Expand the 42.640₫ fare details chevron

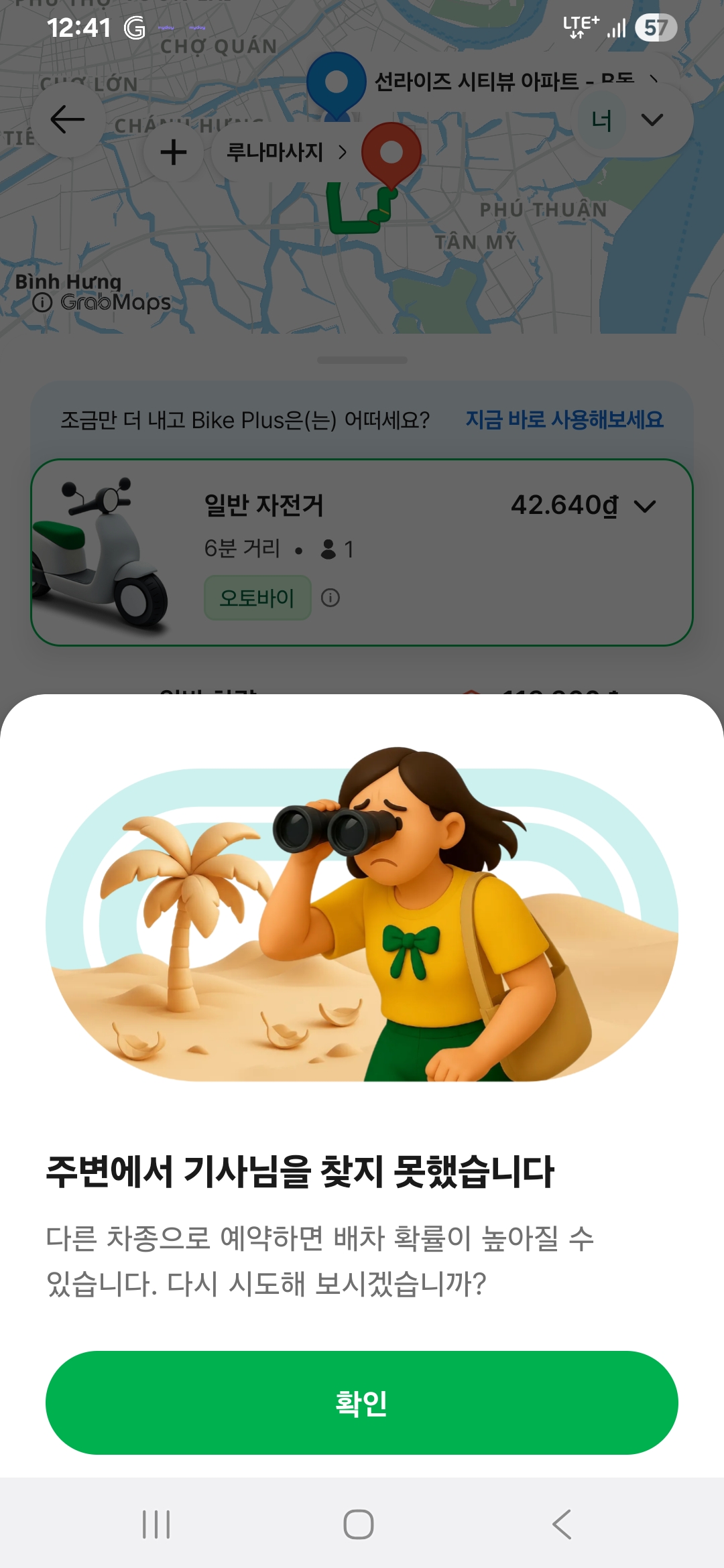pos(645,506)
